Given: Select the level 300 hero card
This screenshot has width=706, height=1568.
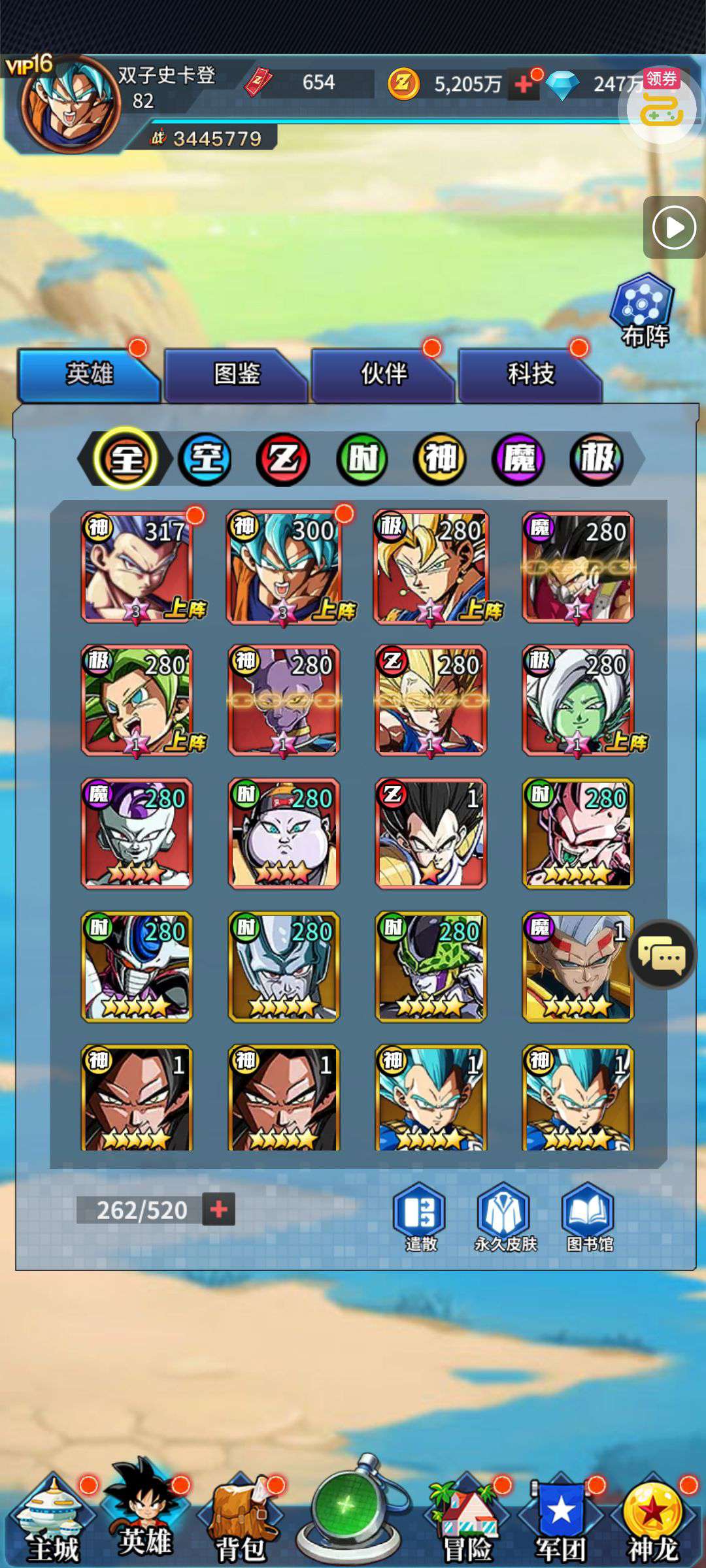Looking at the screenshot, I should [284, 567].
